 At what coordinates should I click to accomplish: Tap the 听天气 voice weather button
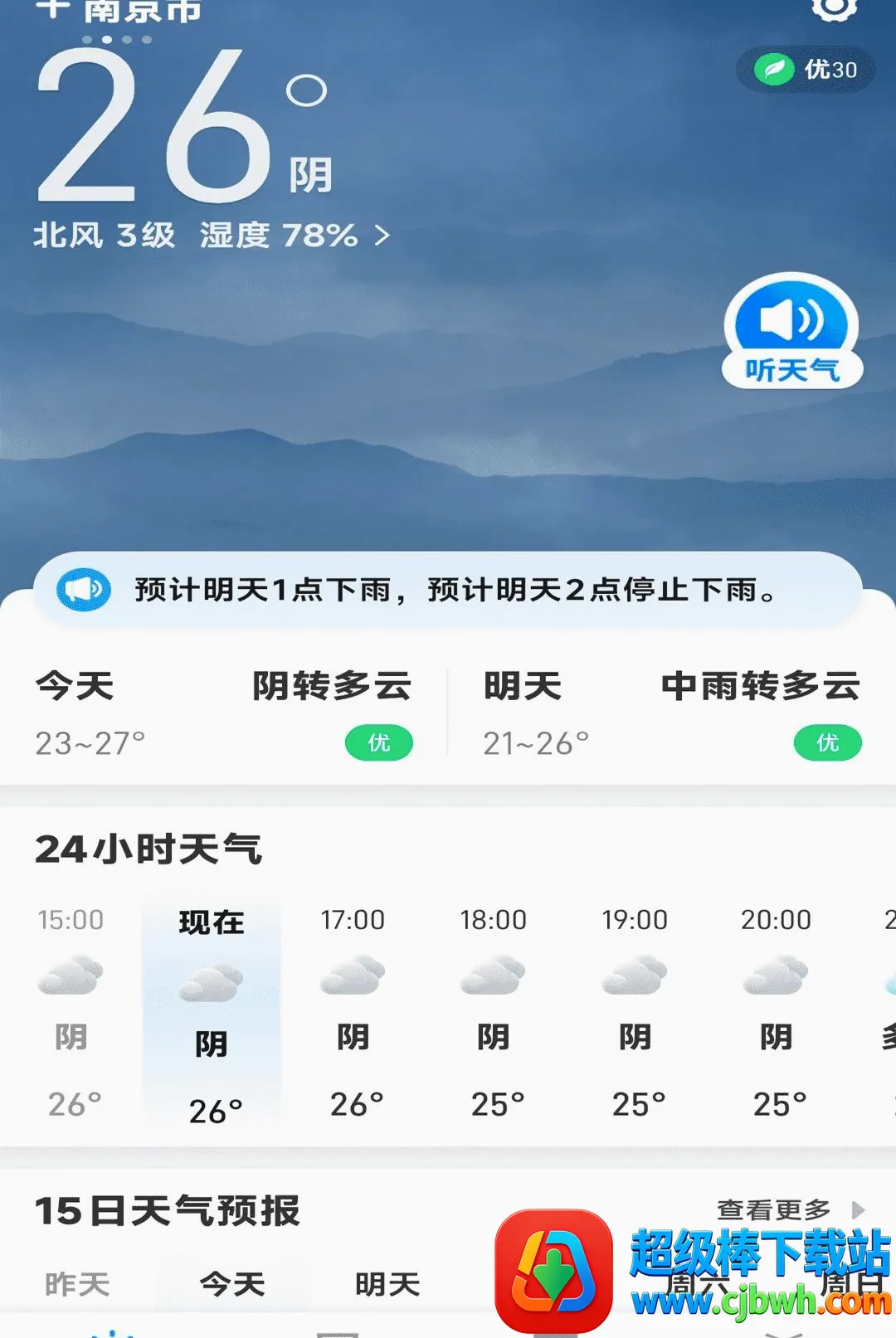point(792,332)
